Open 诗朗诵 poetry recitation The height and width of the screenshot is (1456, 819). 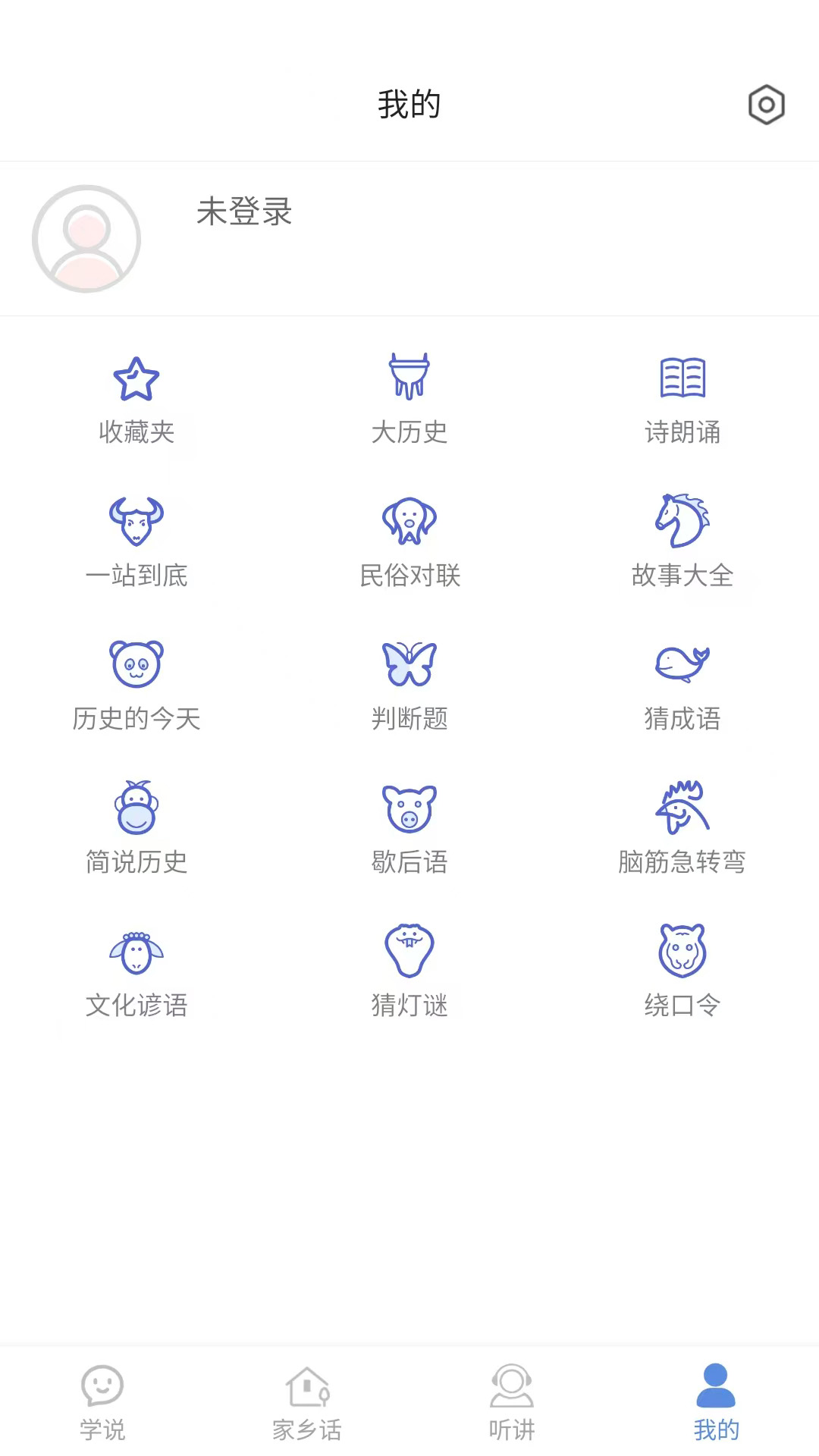coord(682,399)
